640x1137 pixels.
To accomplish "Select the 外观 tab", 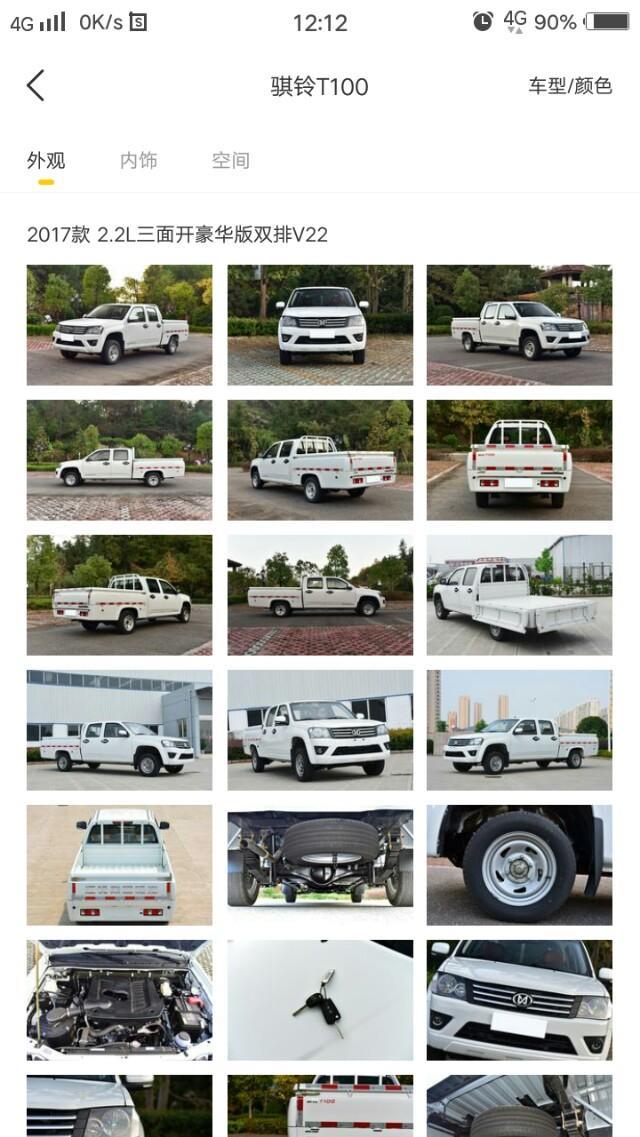I will 46,160.
